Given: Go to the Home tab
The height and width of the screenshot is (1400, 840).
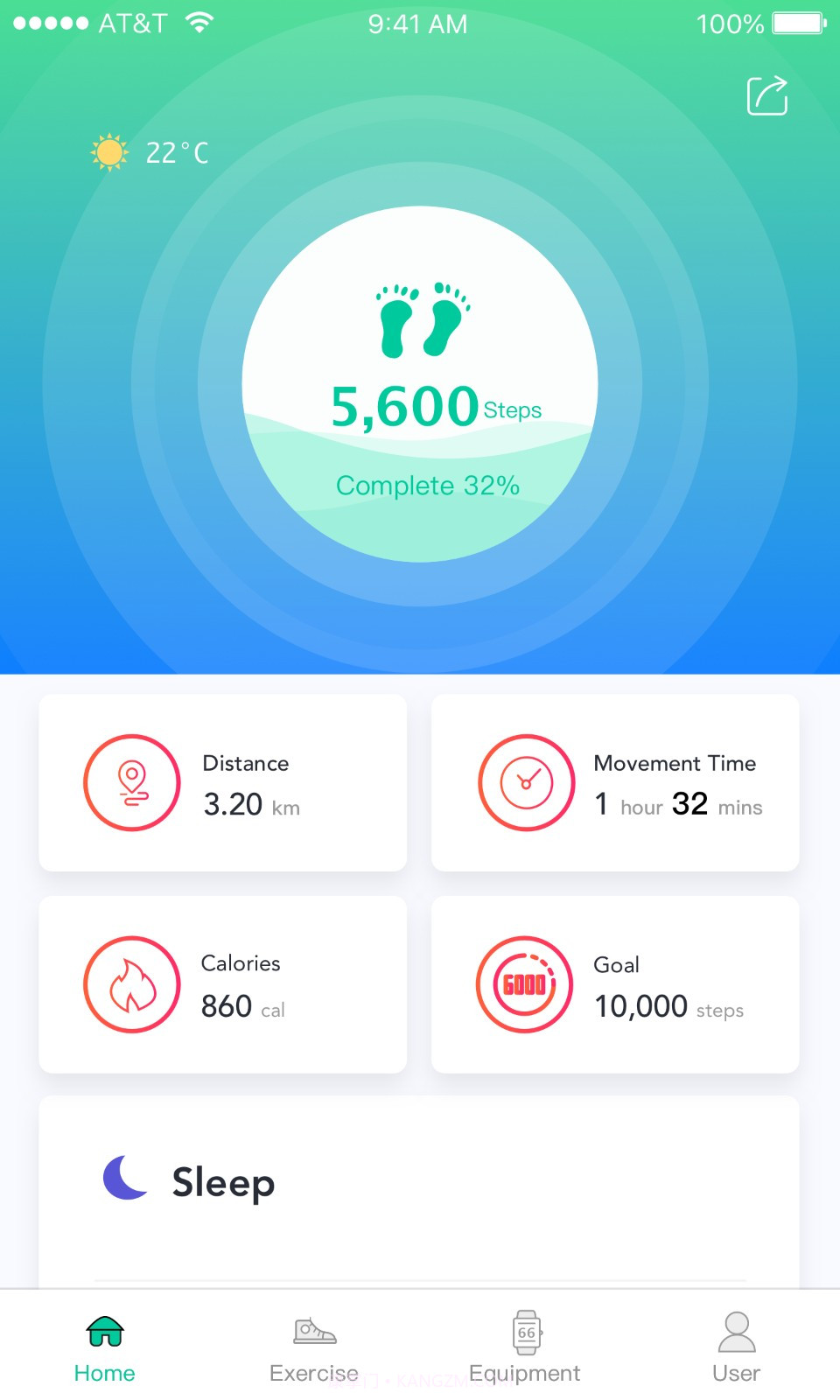Looking at the screenshot, I should tap(105, 1347).
